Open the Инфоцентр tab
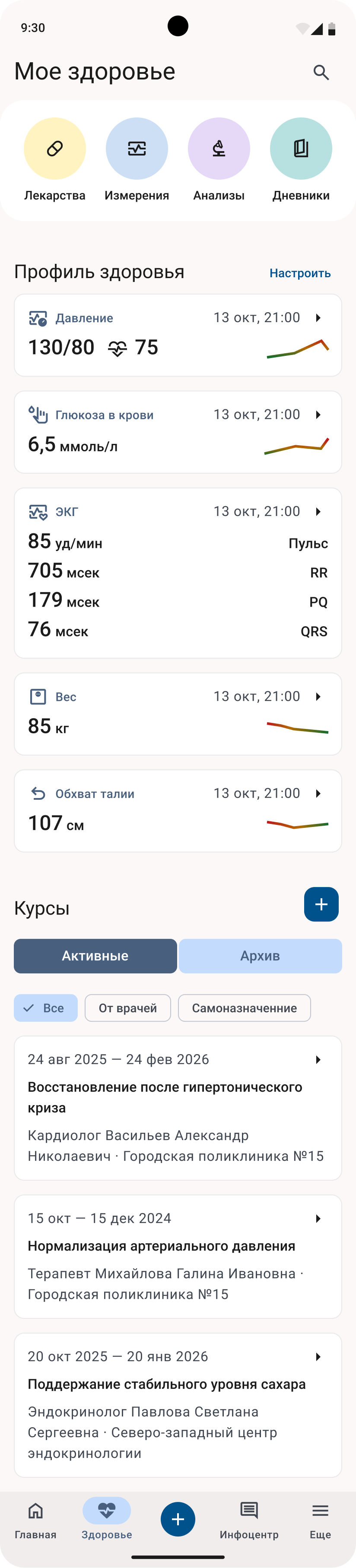This screenshot has width=356, height=1568. (249, 1519)
